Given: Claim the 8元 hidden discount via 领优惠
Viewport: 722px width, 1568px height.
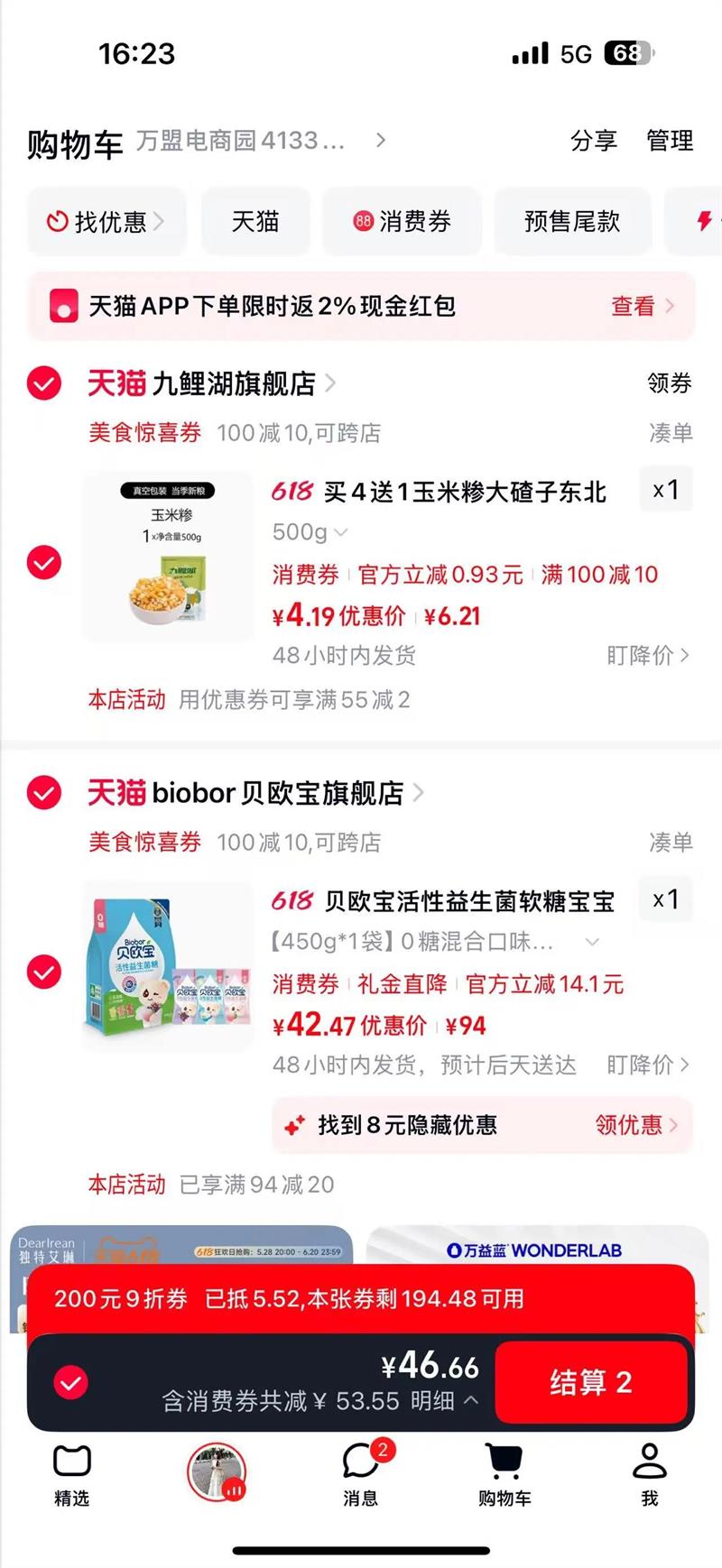Looking at the screenshot, I should tap(635, 1125).
